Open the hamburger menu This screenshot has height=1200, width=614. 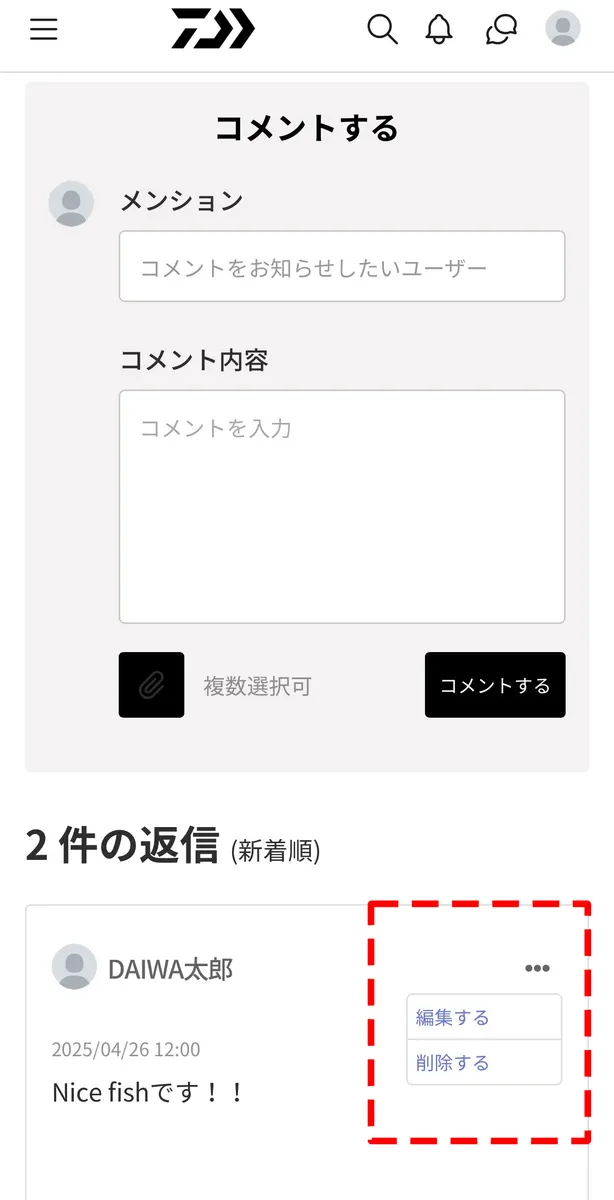click(44, 30)
